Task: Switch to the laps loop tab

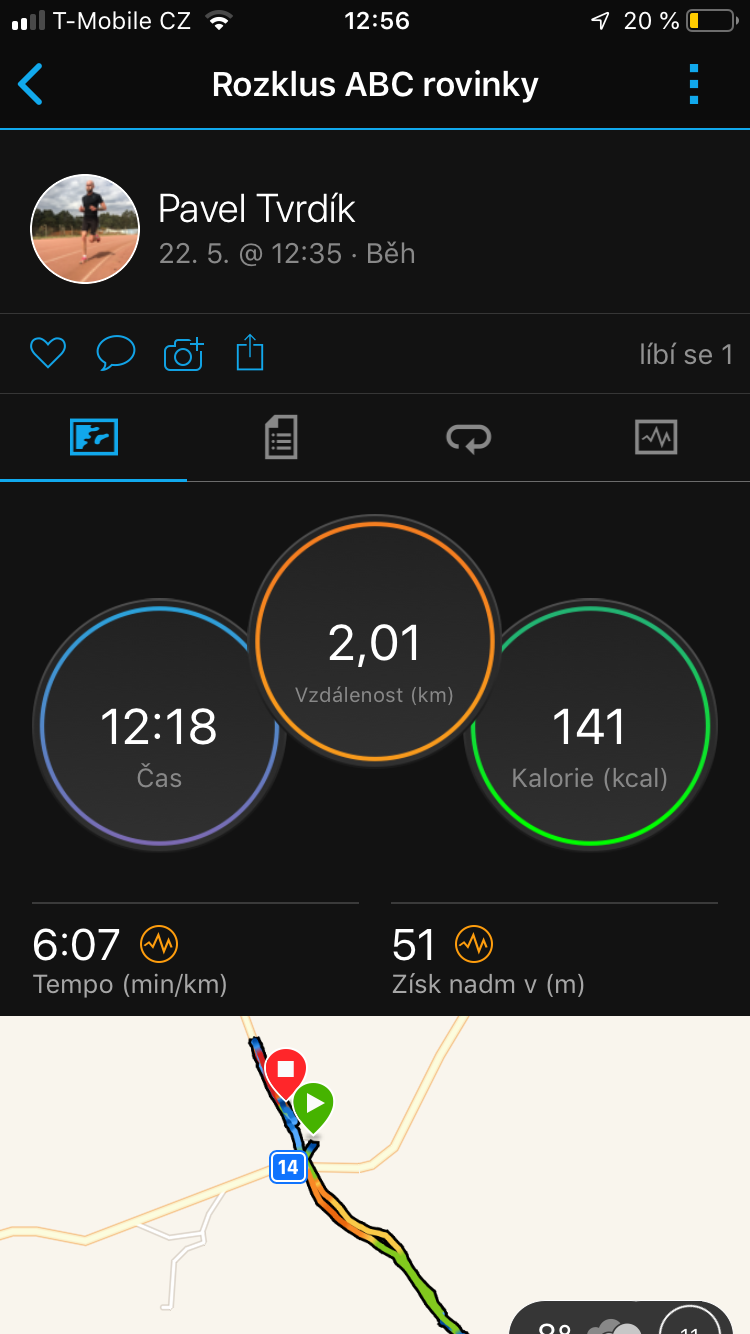Action: point(469,437)
